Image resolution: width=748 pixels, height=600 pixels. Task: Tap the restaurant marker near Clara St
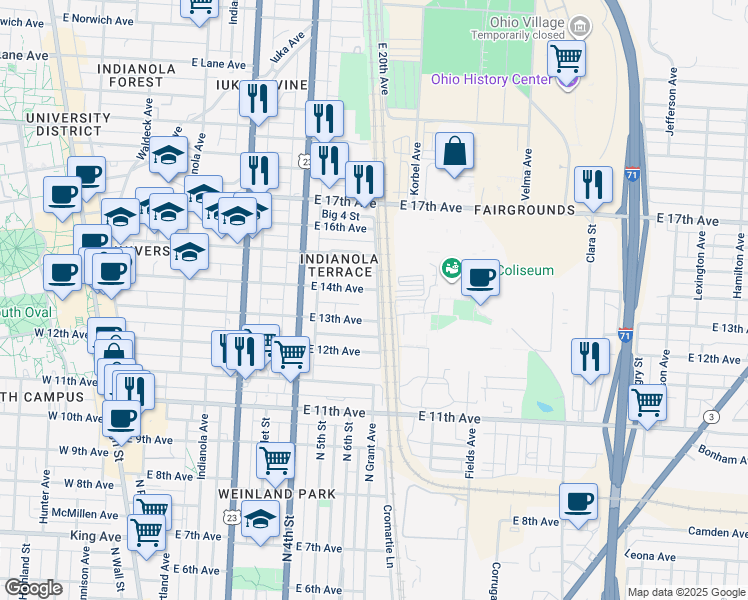coord(594,184)
